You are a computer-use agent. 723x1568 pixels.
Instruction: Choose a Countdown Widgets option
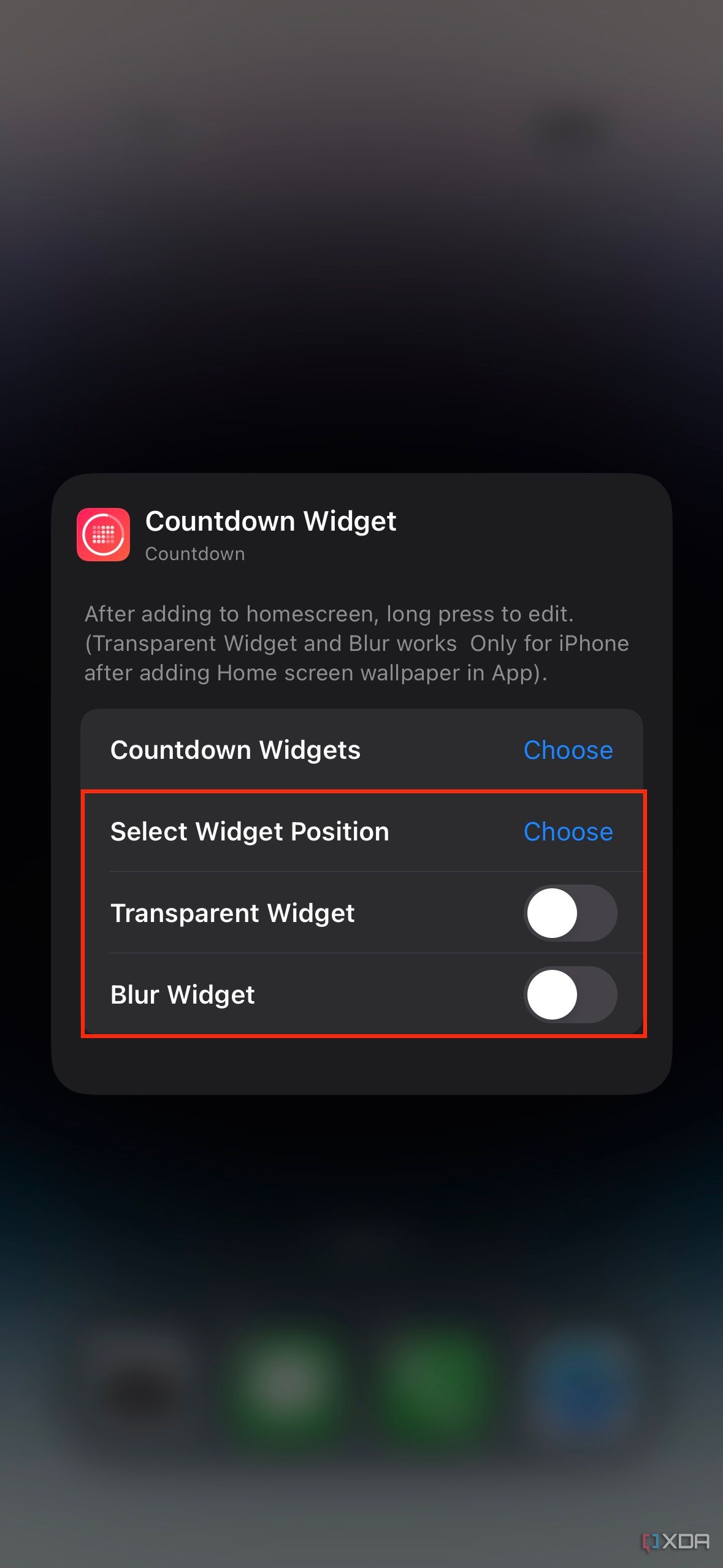click(568, 750)
